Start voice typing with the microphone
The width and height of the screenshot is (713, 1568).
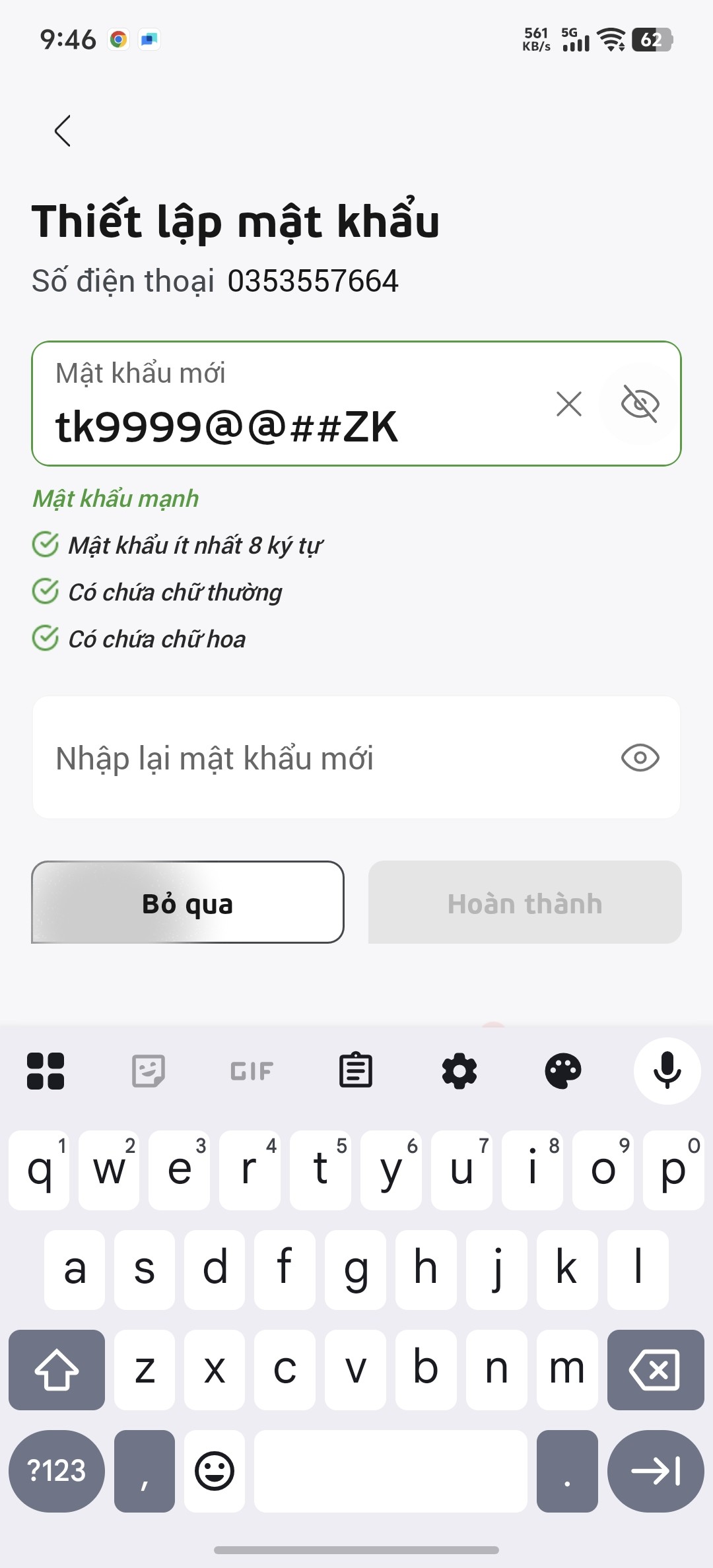(667, 1070)
